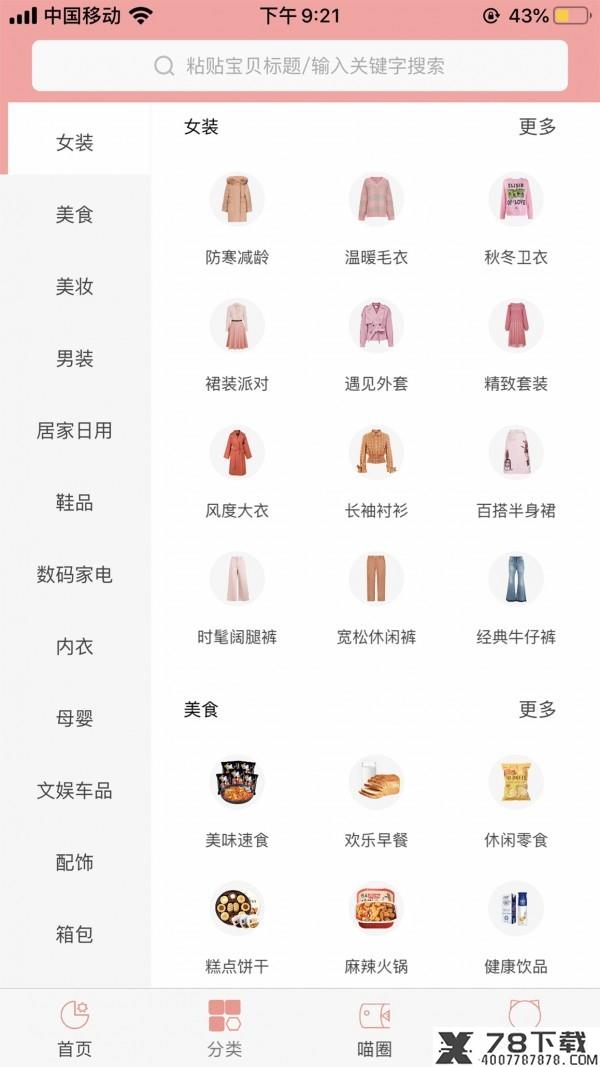The width and height of the screenshot is (600, 1067).
Task: Select the 母婴 sidebar category
Action: click(75, 719)
